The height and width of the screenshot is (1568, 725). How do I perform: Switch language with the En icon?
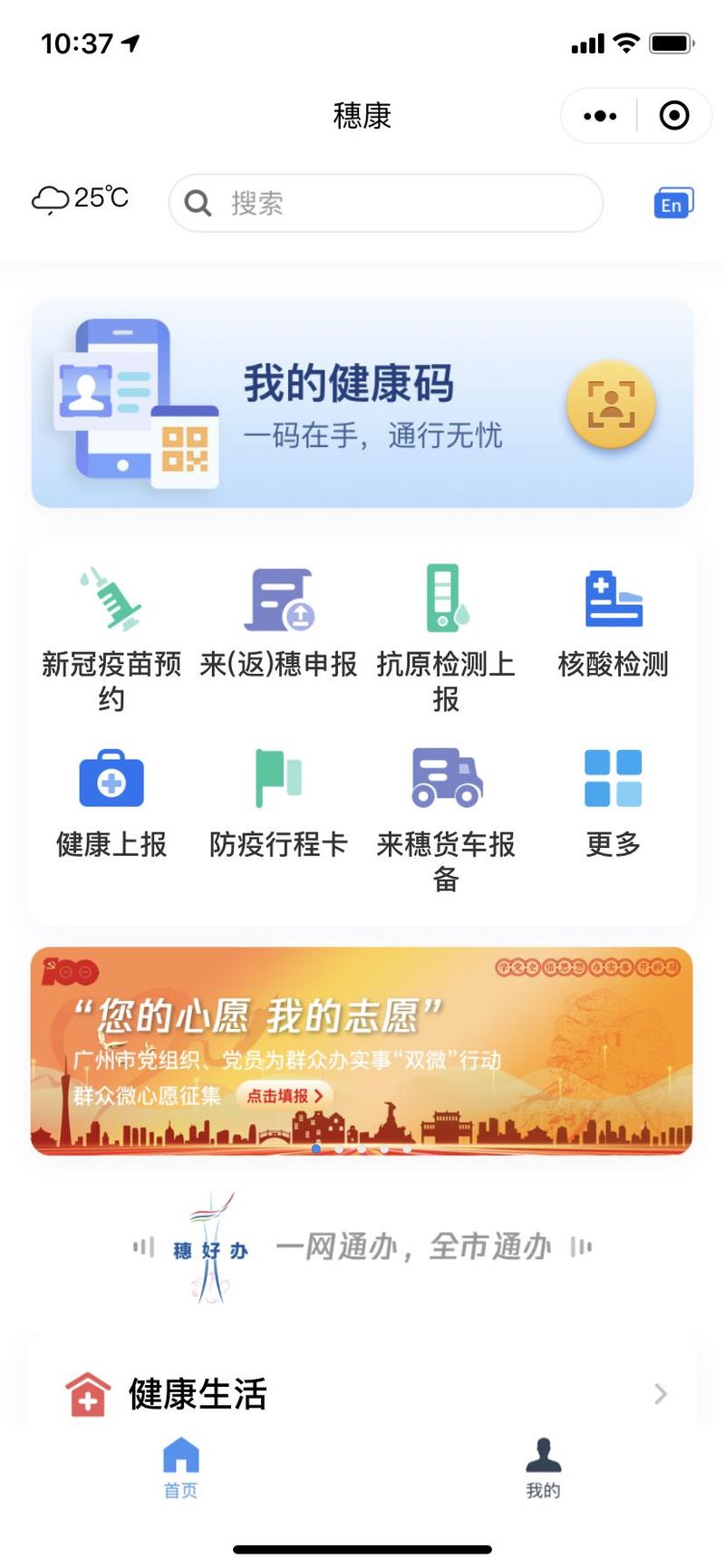click(673, 203)
